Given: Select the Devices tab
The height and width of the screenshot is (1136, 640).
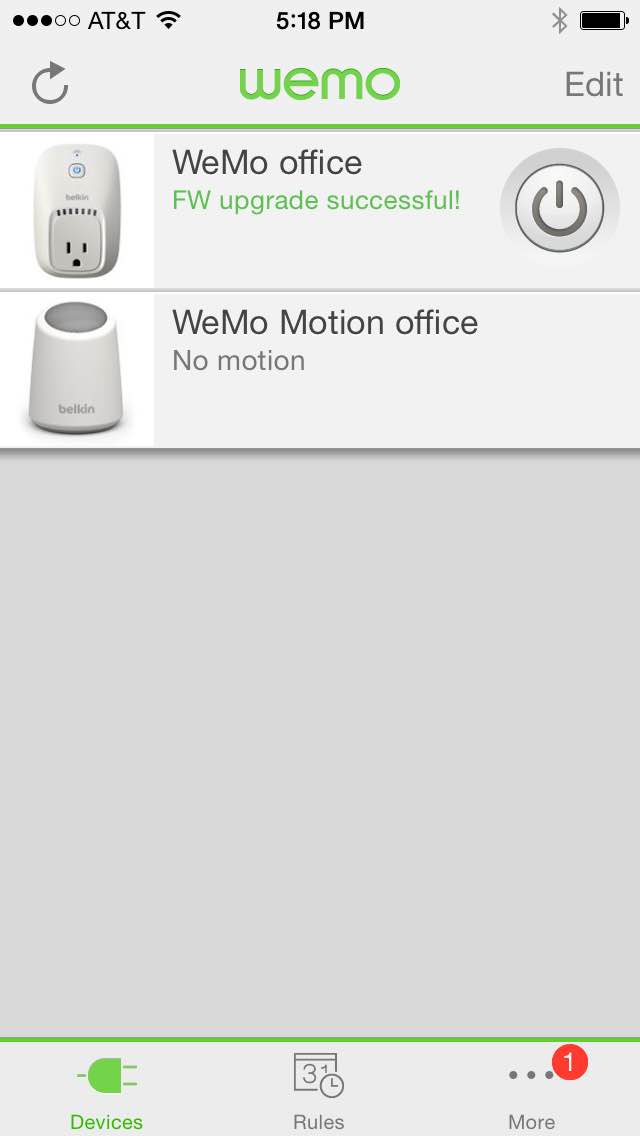Looking at the screenshot, I should (107, 1092).
